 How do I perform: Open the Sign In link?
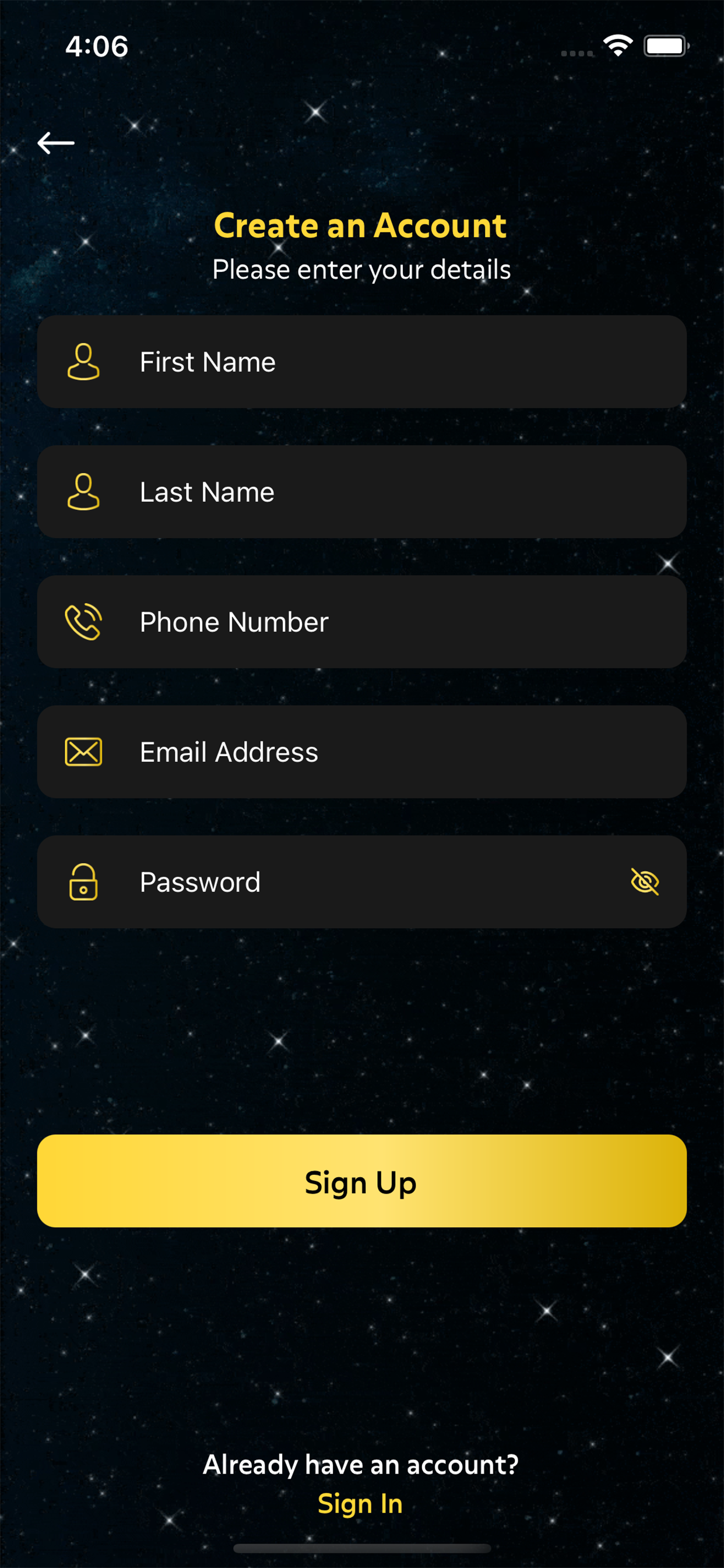point(360,1504)
